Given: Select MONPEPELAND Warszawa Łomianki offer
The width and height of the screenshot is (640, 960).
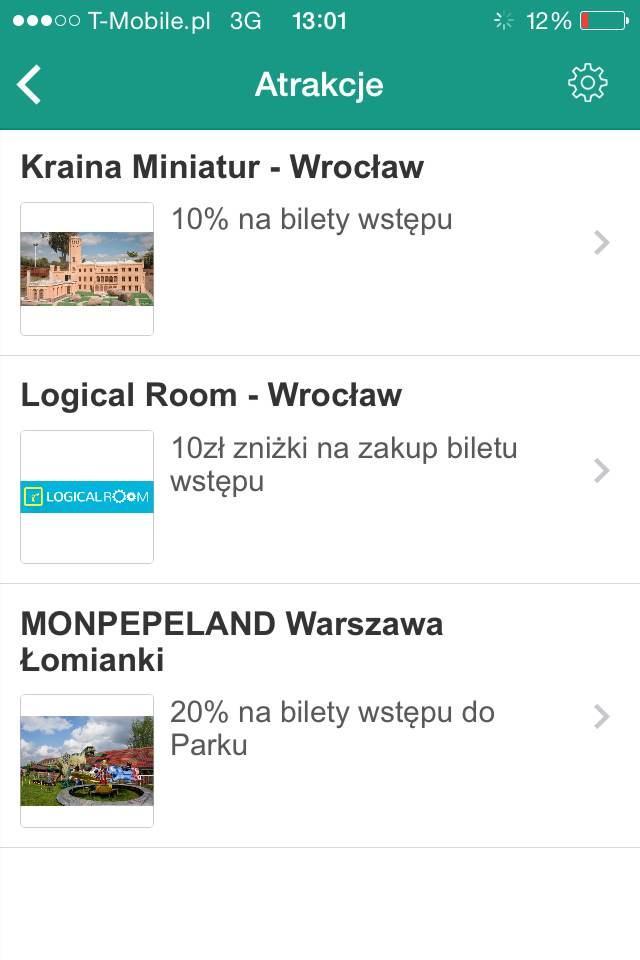Looking at the screenshot, I should [x=320, y=716].
